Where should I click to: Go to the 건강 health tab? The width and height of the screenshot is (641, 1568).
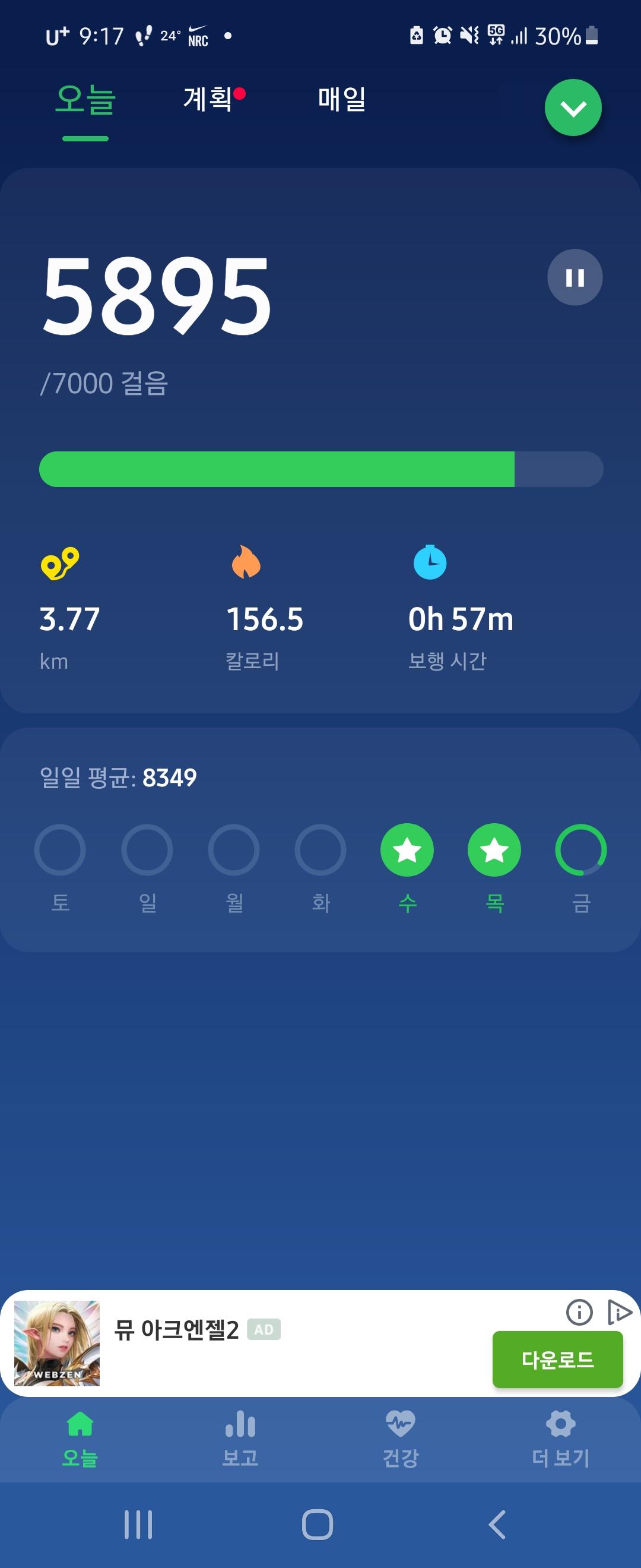coord(400,1439)
